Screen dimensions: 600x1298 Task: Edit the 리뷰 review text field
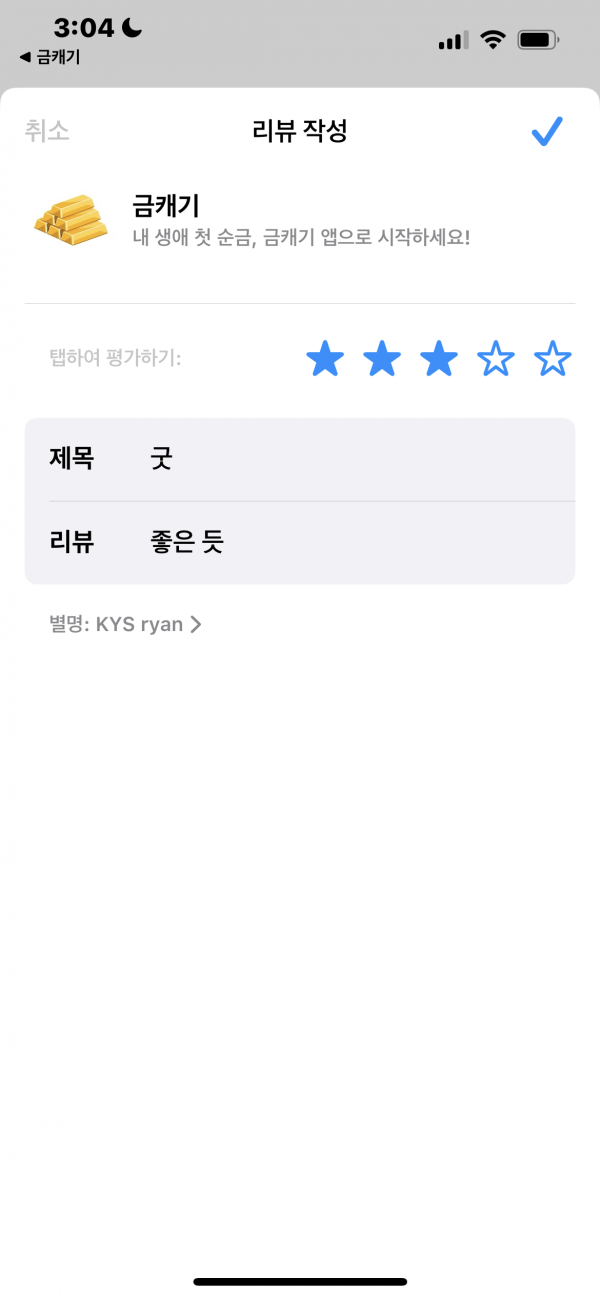[300, 542]
